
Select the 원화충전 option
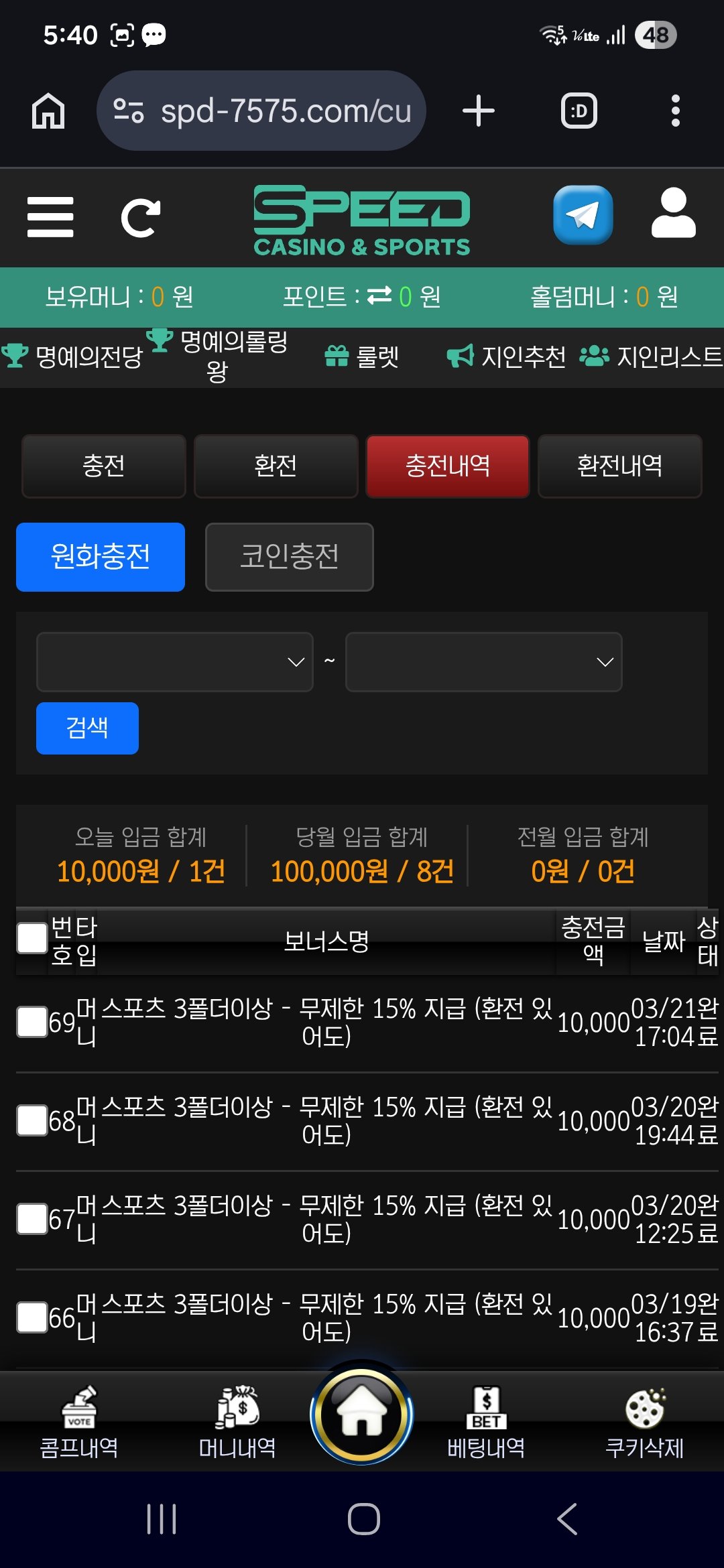coord(101,557)
